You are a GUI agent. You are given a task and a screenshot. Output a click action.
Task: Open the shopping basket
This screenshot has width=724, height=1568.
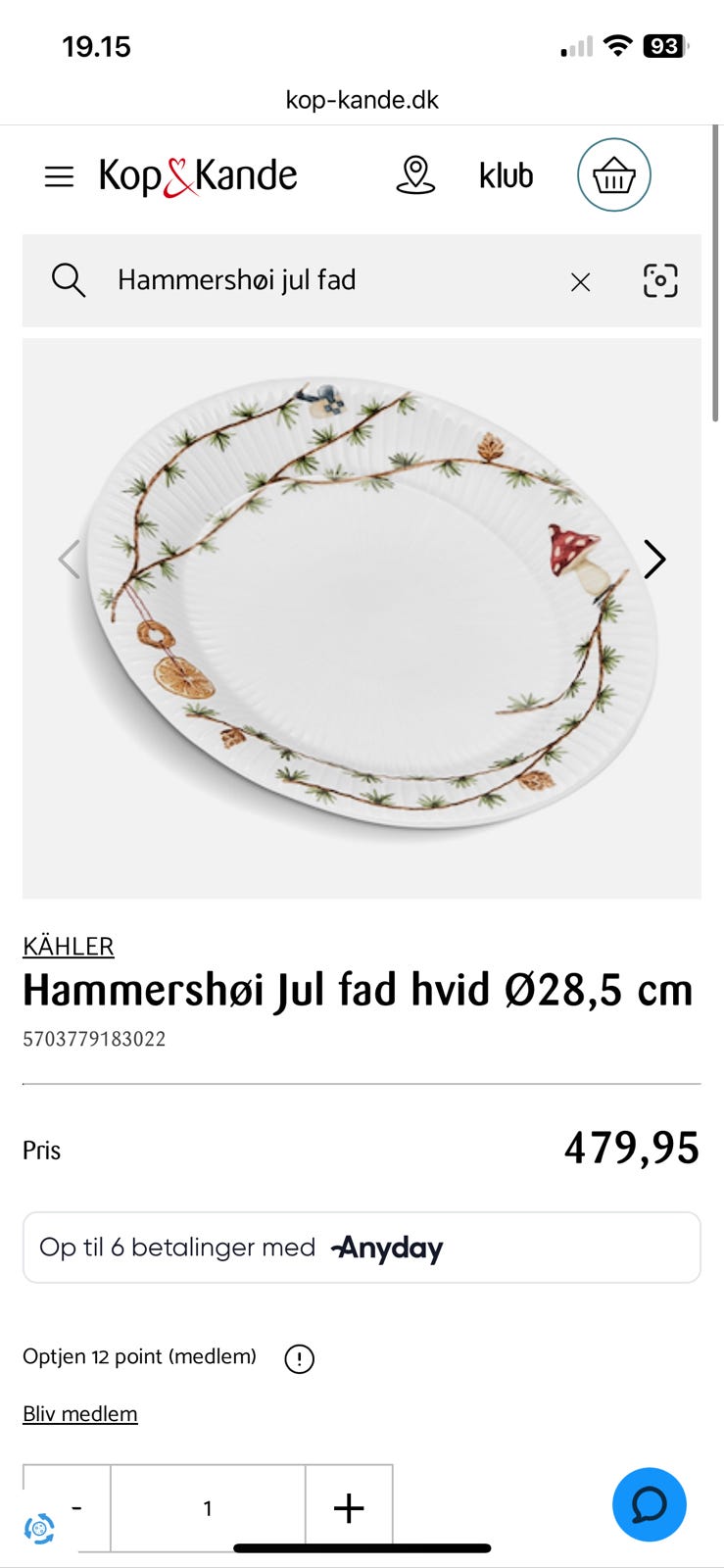coord(613,174)
